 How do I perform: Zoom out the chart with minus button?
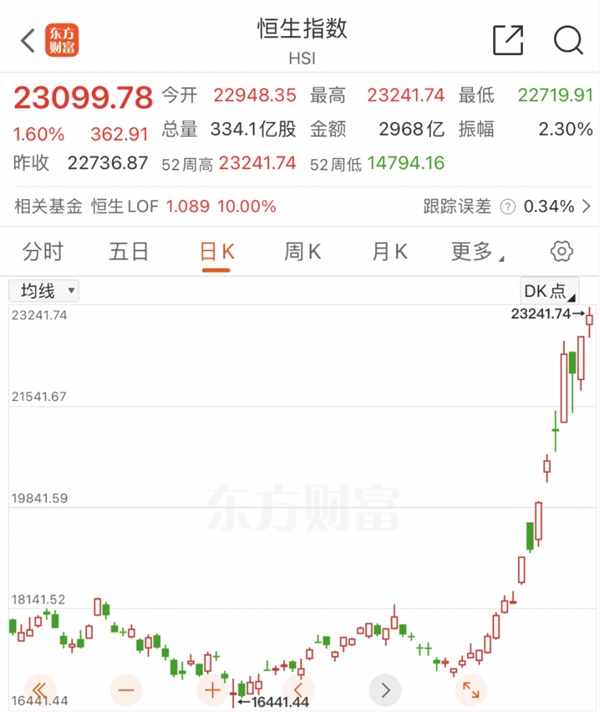[x=126, y=689]
